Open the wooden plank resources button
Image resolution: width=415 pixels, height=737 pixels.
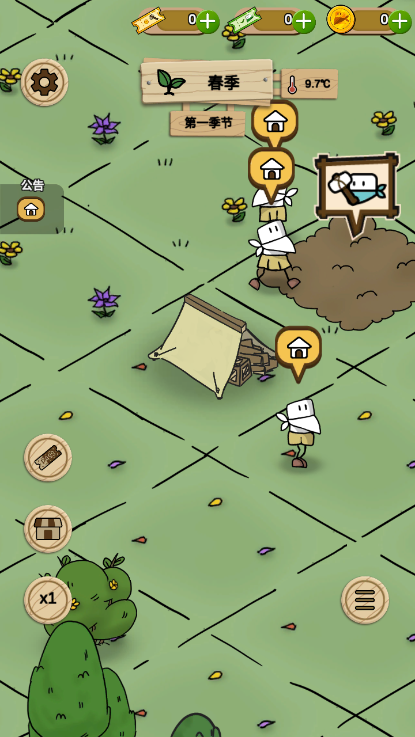pyautogui.click(x=47, y=457)
